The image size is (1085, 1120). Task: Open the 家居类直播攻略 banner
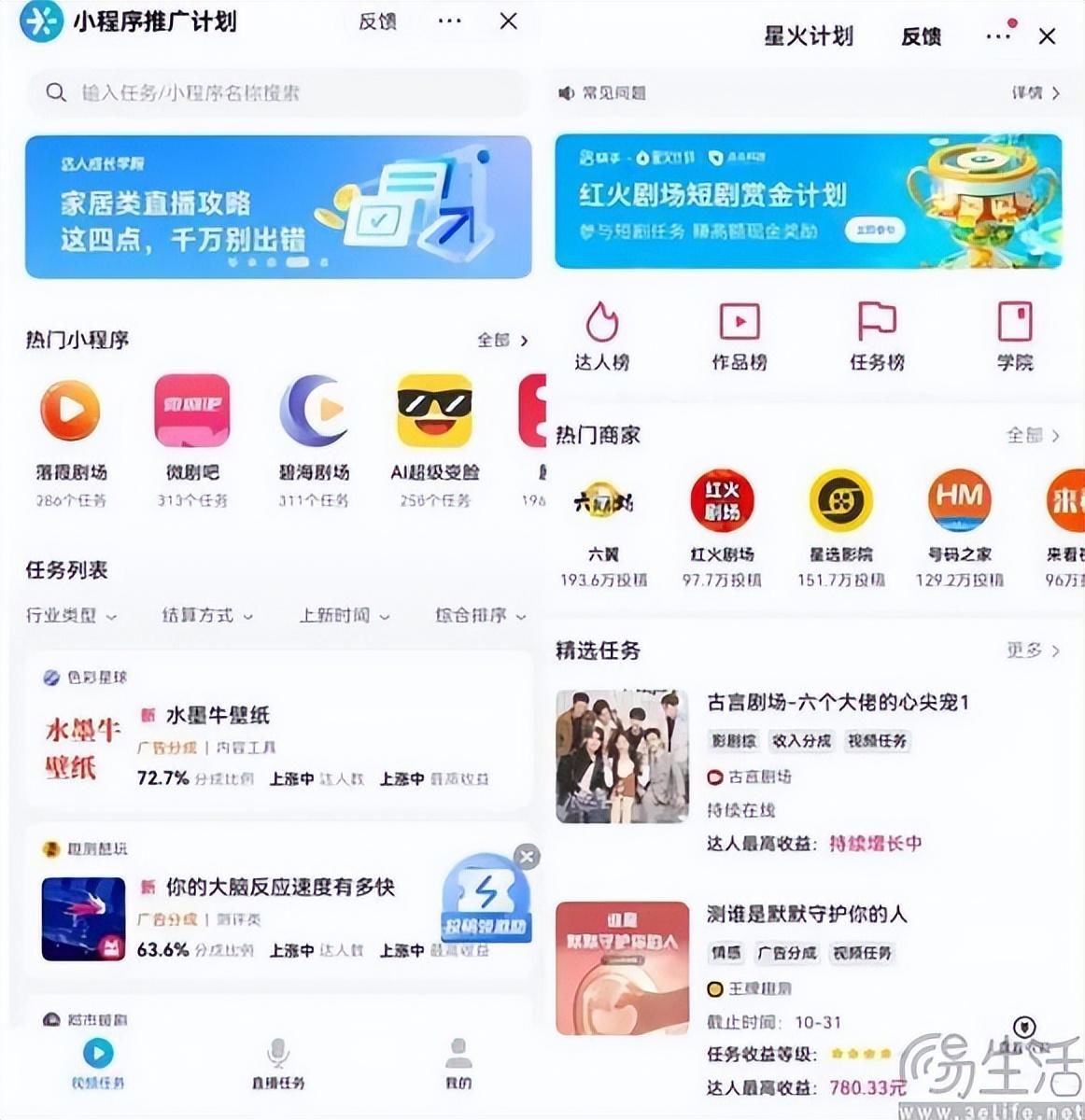(278, 206)
